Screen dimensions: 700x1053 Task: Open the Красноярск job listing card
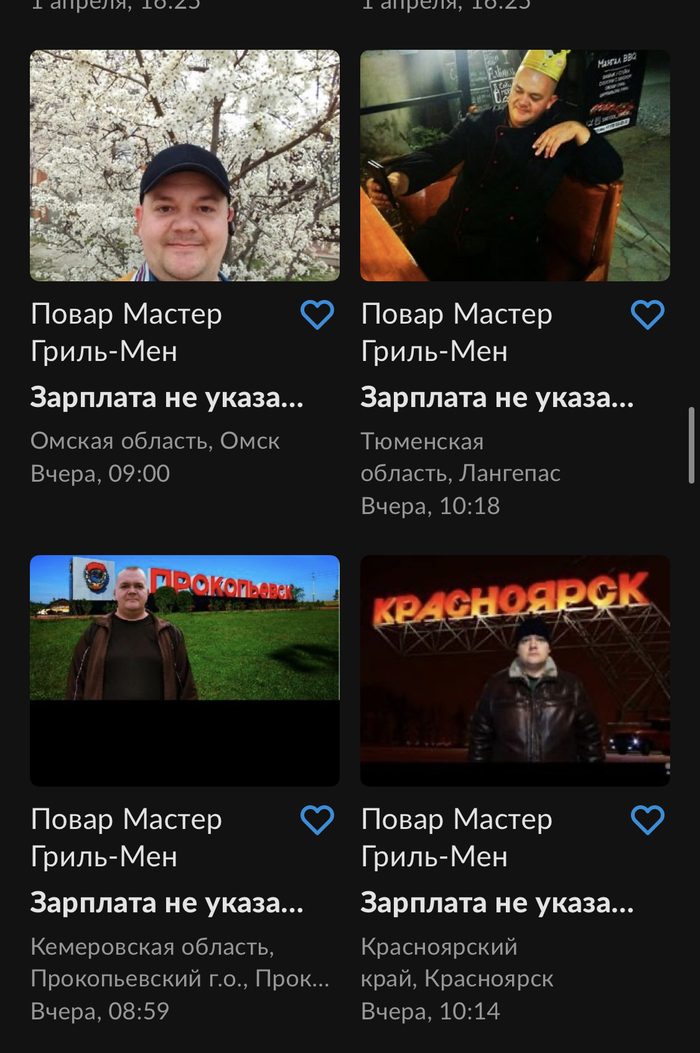[x=514, y=670]
